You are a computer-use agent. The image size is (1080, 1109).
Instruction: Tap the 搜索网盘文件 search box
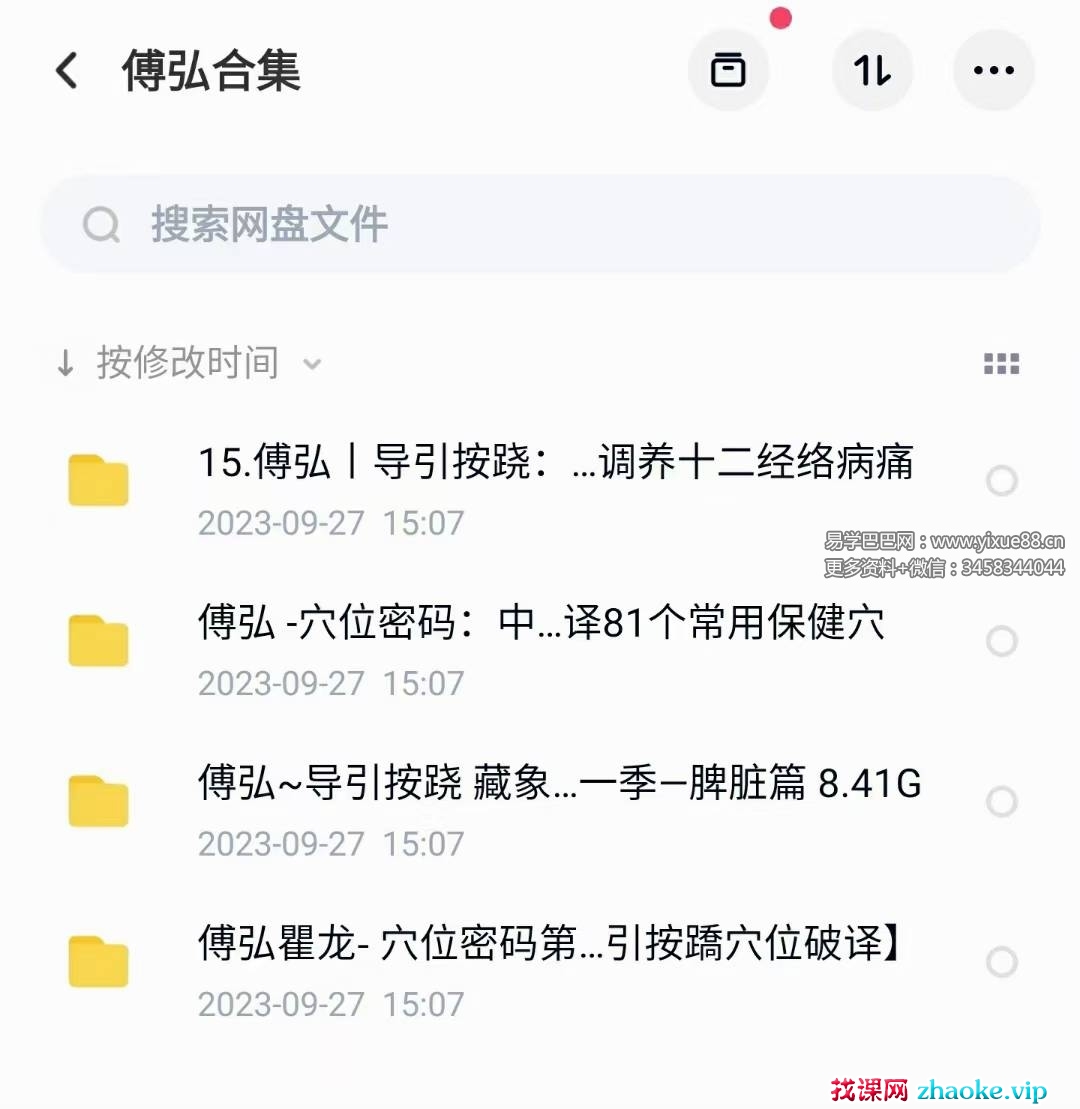coord(540,225)
